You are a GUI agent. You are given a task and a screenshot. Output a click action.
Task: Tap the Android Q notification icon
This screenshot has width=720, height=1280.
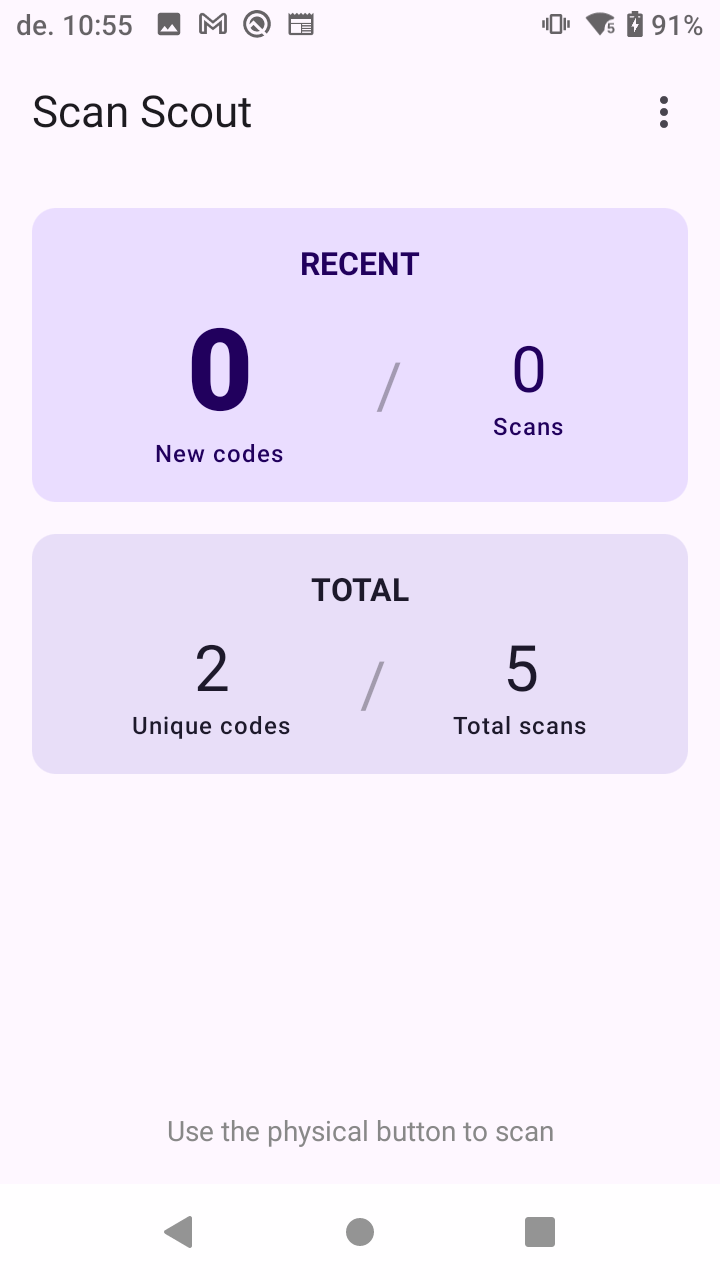[x=256, y=24]
